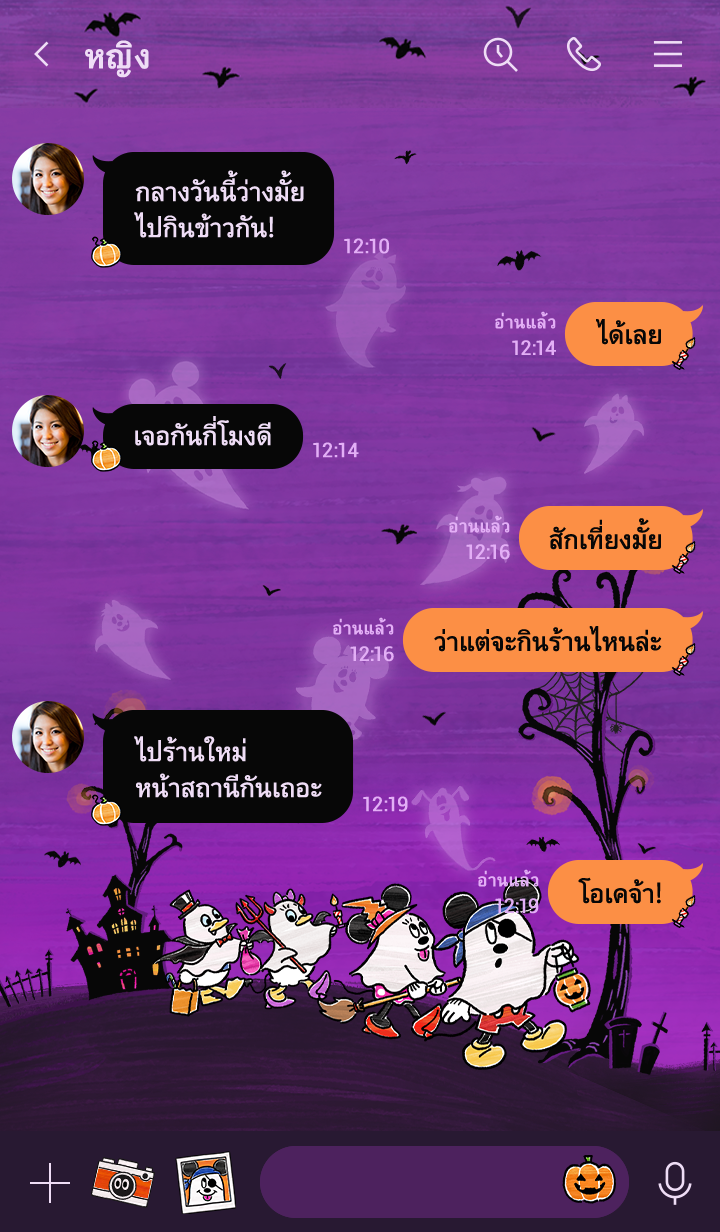
Task: Tap the microphone for a voice message
Action: [674, 1182]
